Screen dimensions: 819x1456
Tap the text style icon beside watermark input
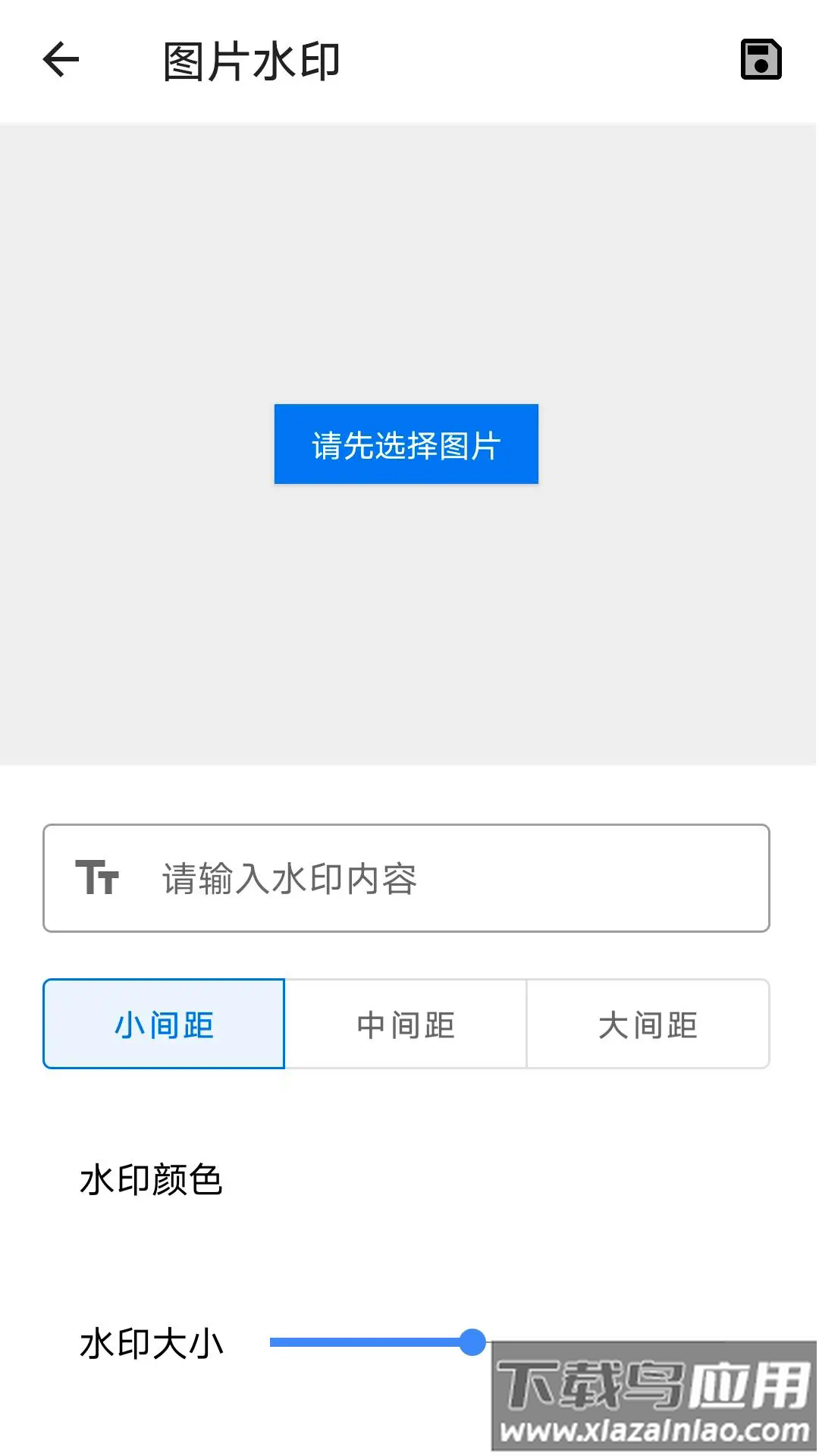click(102, 880)
